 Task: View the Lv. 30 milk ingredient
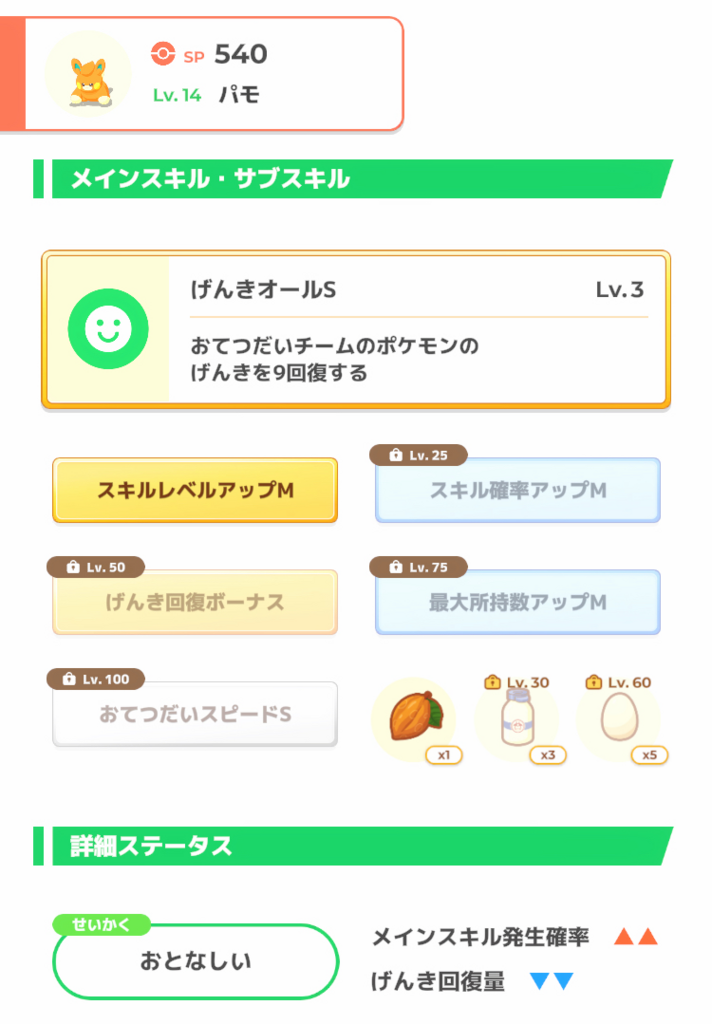(x=517, y=718)
